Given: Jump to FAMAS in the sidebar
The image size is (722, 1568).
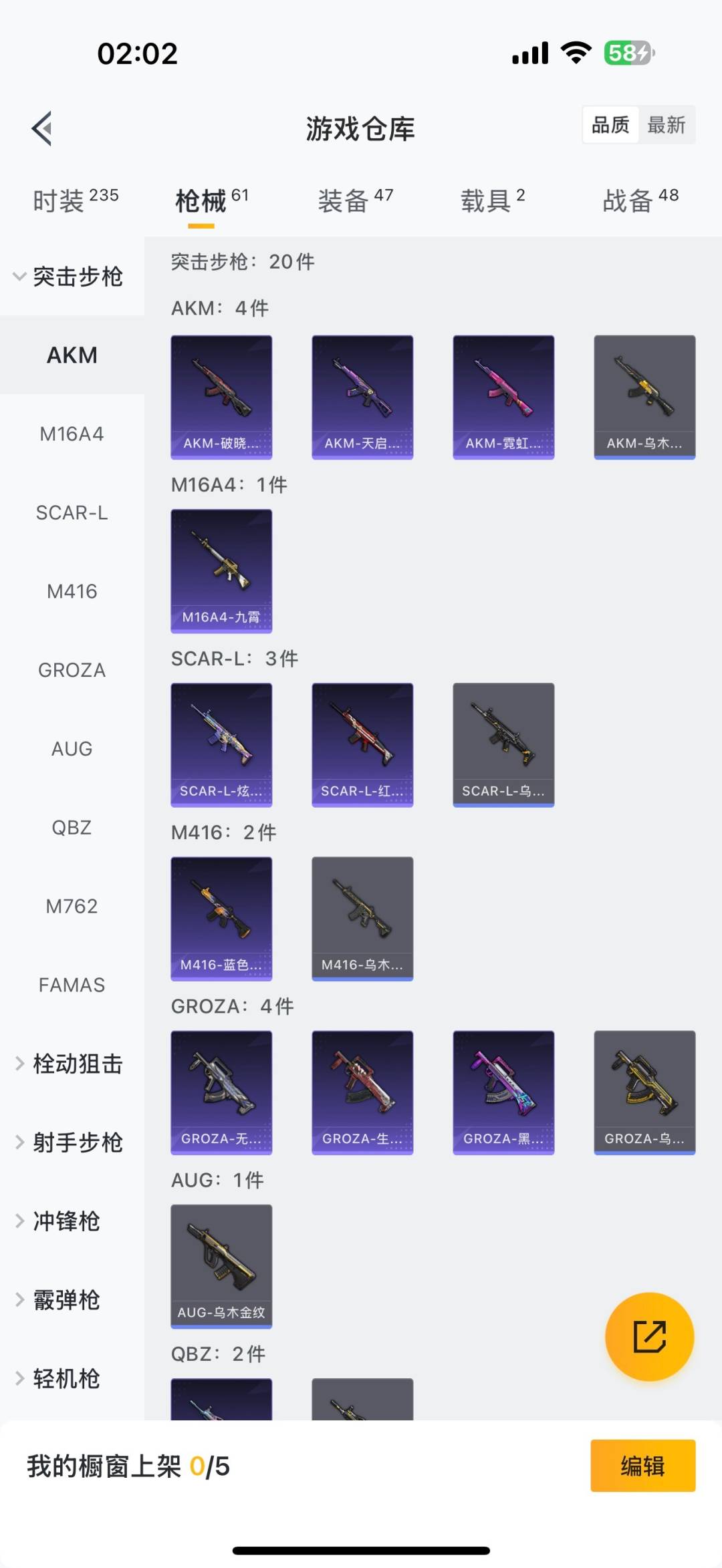Looking at the screenshot, I should (x=72, y=985).
